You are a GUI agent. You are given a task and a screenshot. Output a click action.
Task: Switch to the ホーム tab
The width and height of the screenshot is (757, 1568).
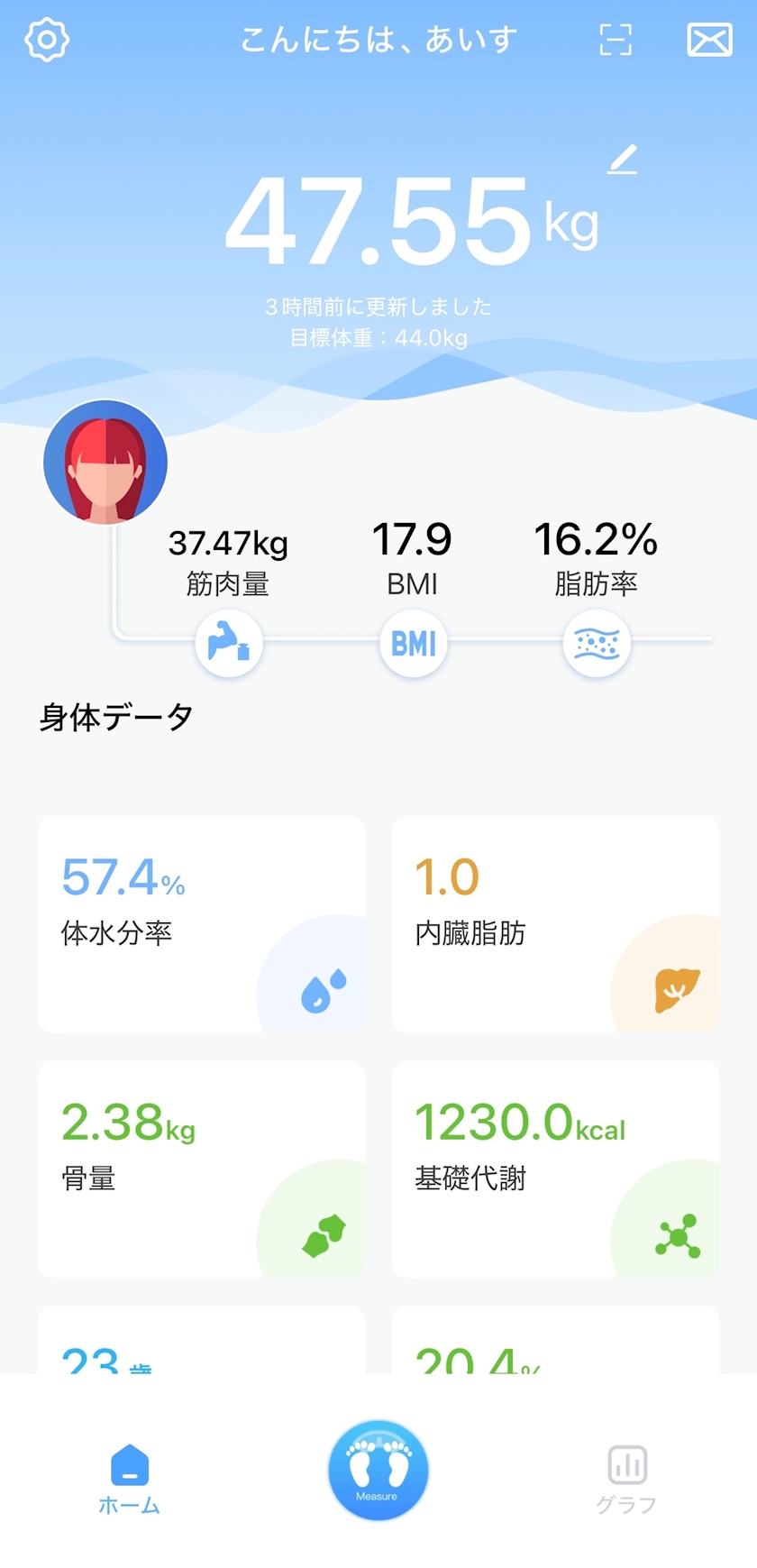point(130,1478)
